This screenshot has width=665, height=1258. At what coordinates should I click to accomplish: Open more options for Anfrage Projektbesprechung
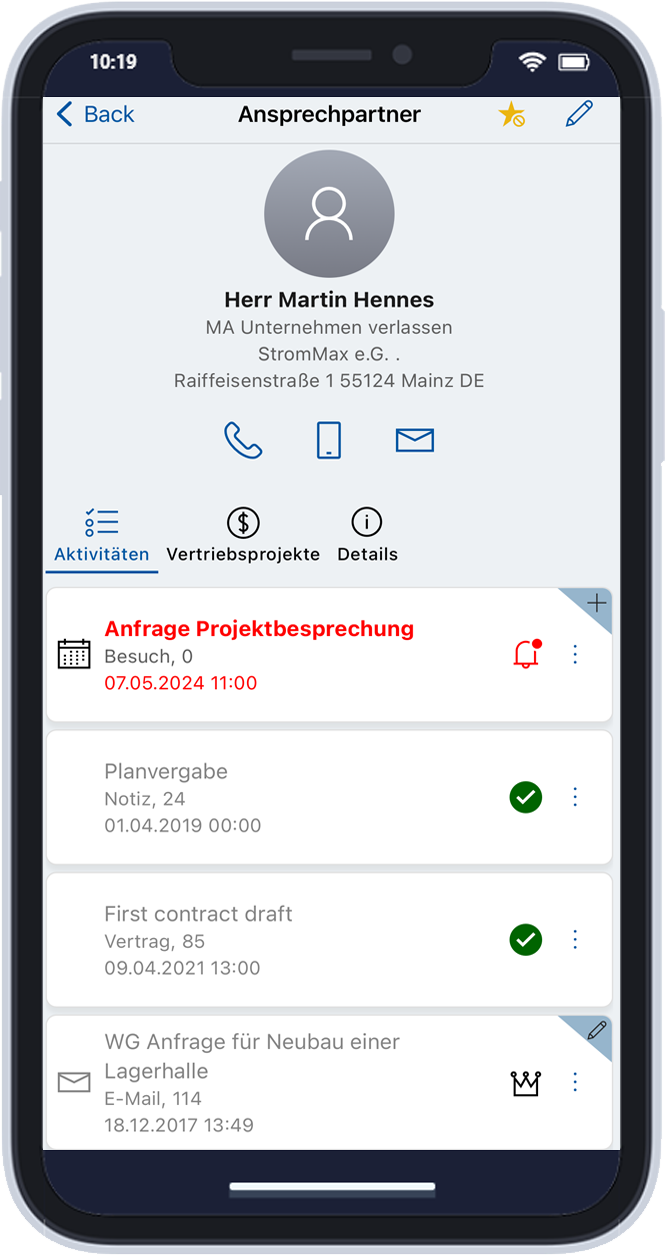(575, 654)
